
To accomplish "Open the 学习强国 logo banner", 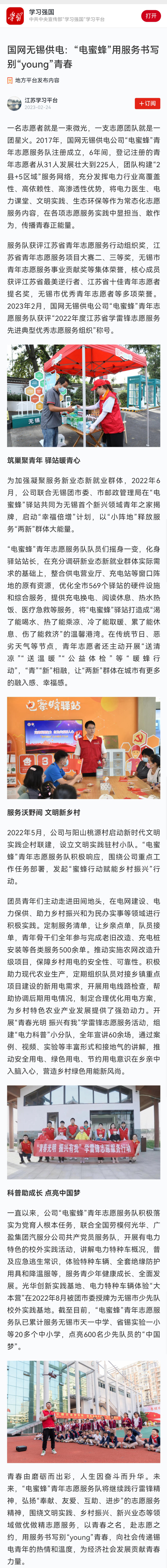I will [15, 16].
